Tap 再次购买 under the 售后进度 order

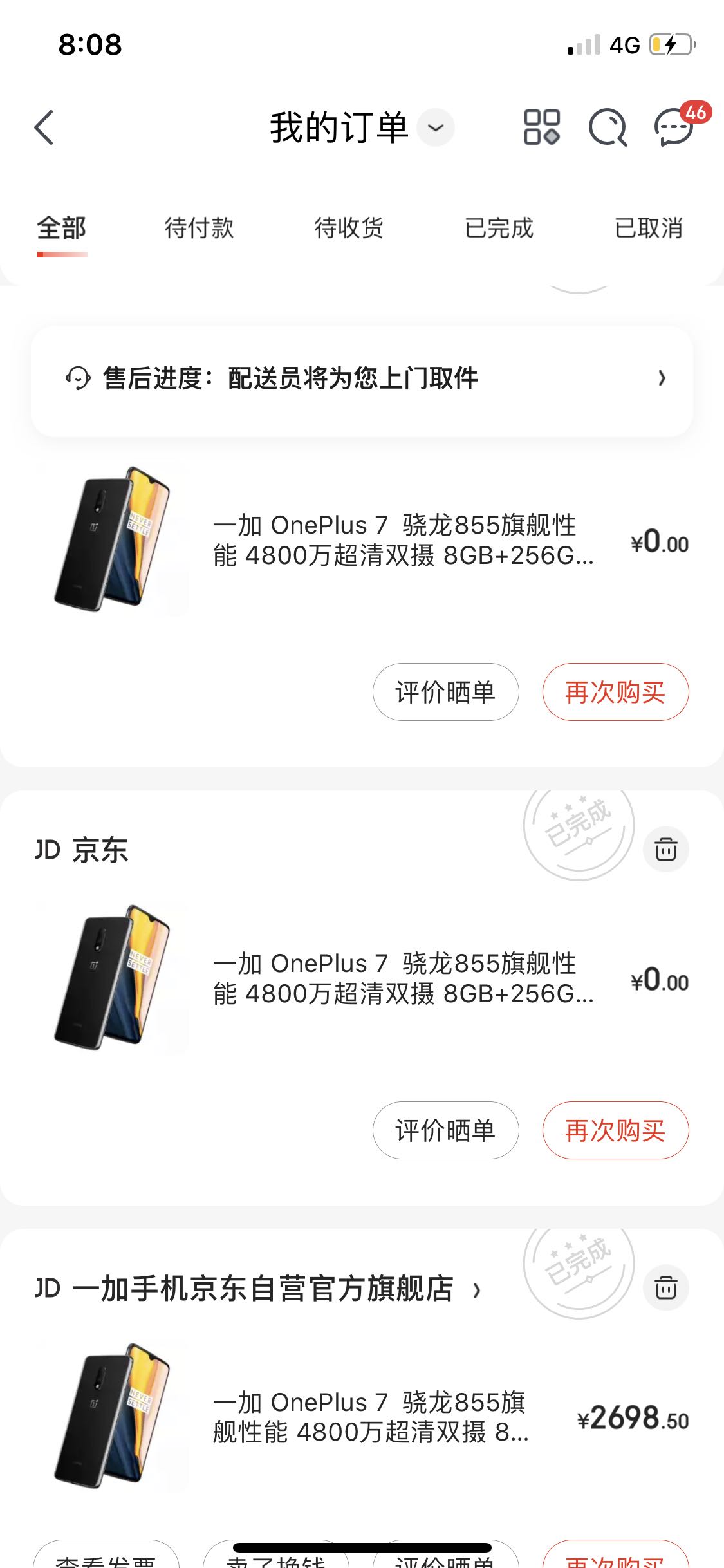click(x=615, y=692)
